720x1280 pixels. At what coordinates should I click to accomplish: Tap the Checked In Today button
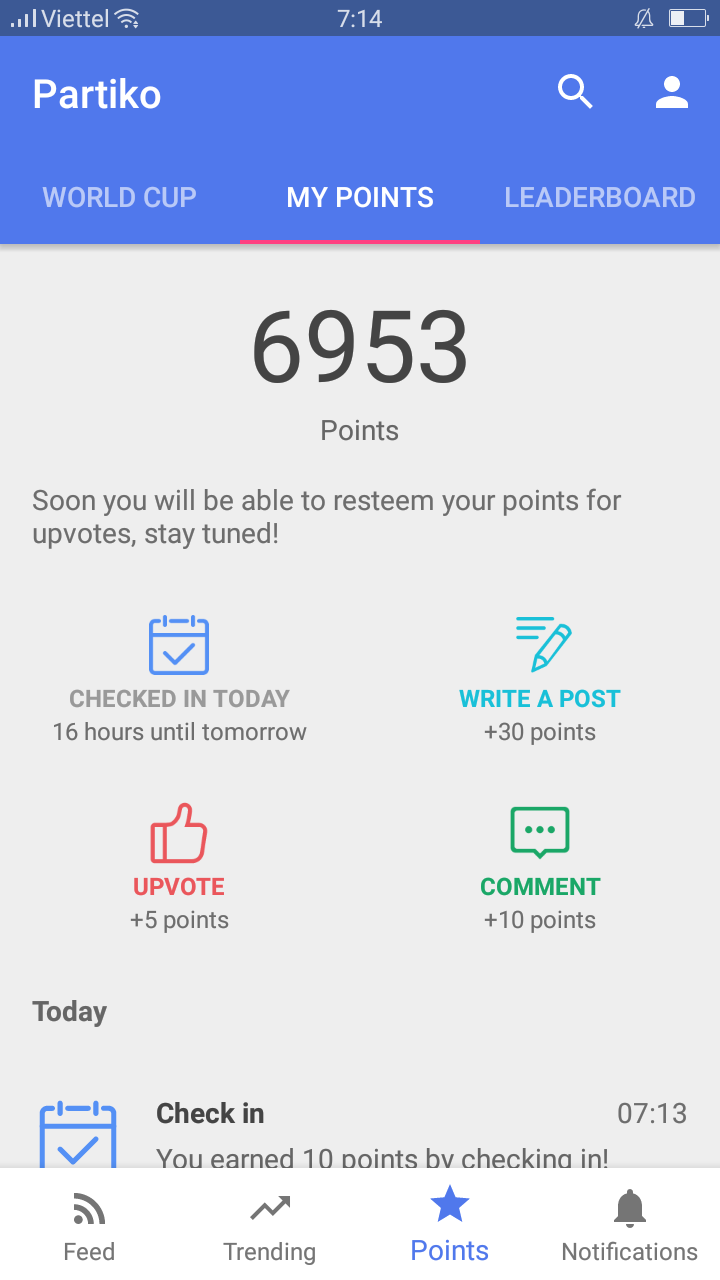point(180,680)
